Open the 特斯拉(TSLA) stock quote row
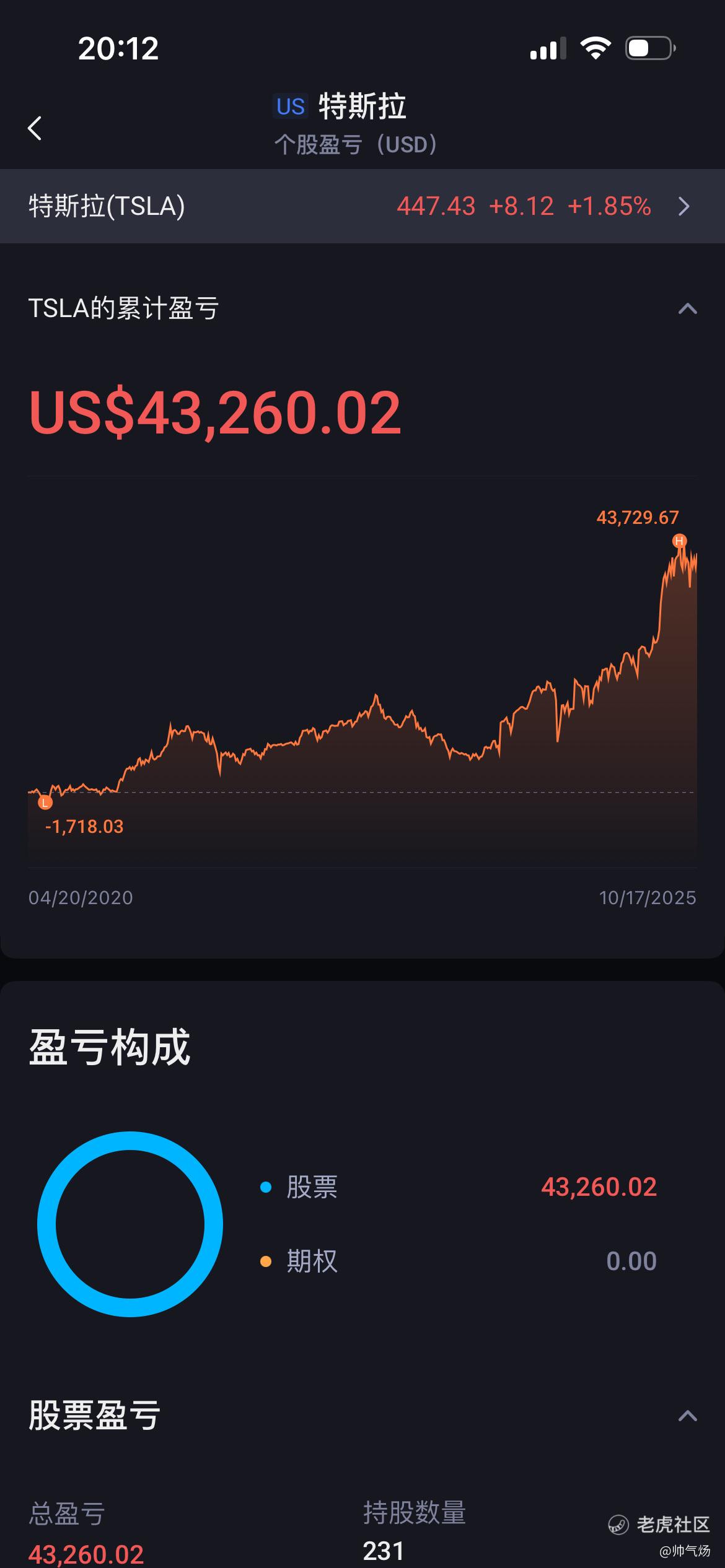 click(x=362, y=206)
